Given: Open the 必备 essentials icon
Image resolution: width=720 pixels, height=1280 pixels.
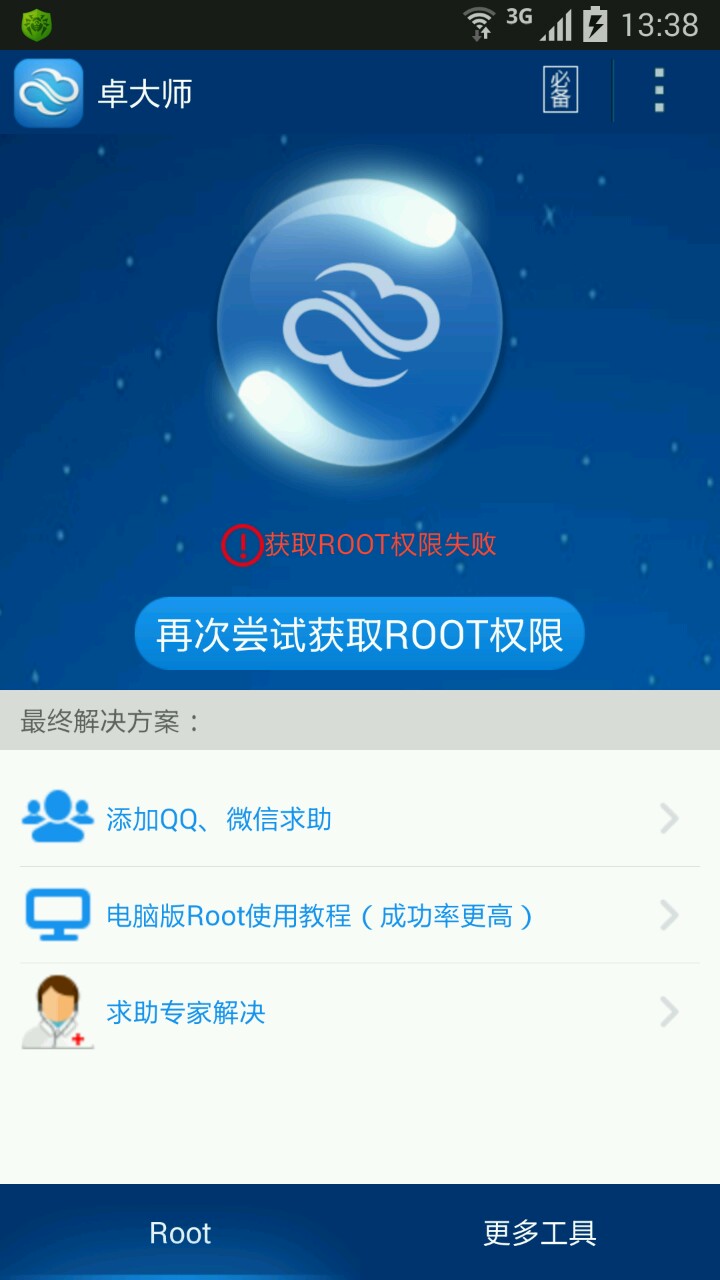Looking at the screenshot, I should click(560, 91).
